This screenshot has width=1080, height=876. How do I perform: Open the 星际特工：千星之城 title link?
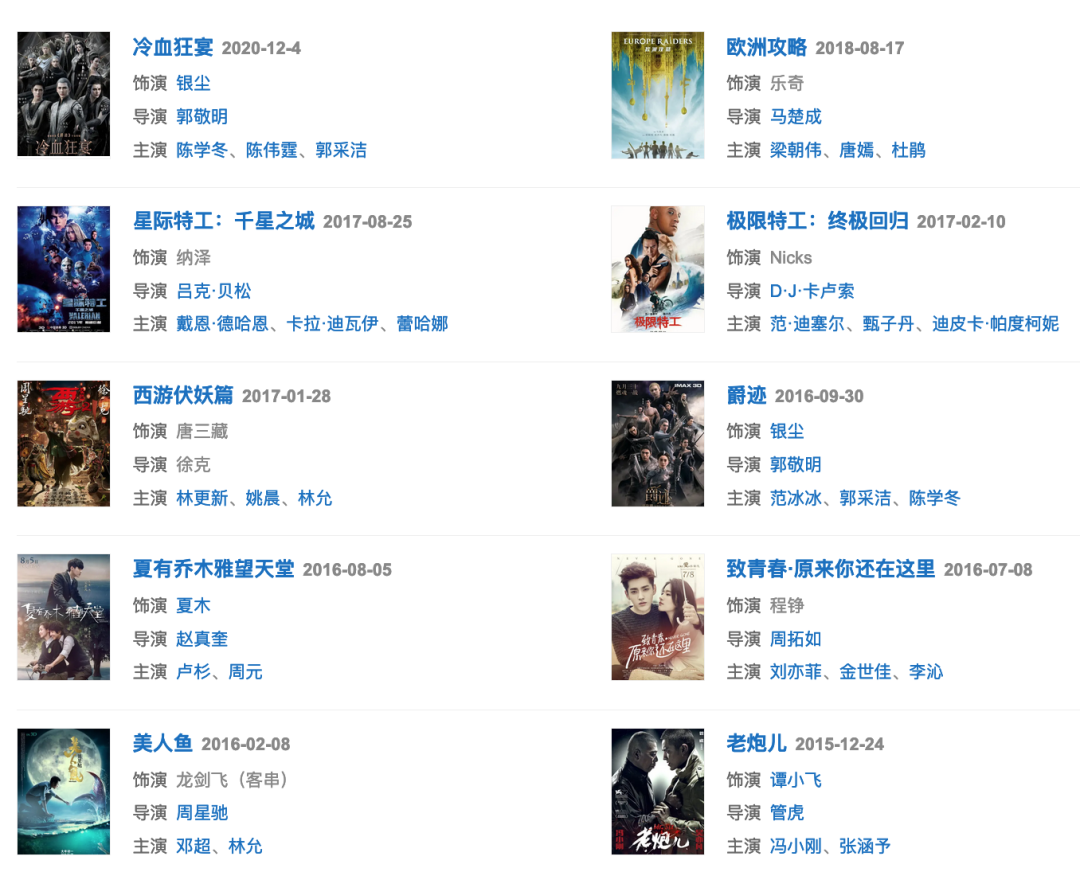(x=223, y=222)
